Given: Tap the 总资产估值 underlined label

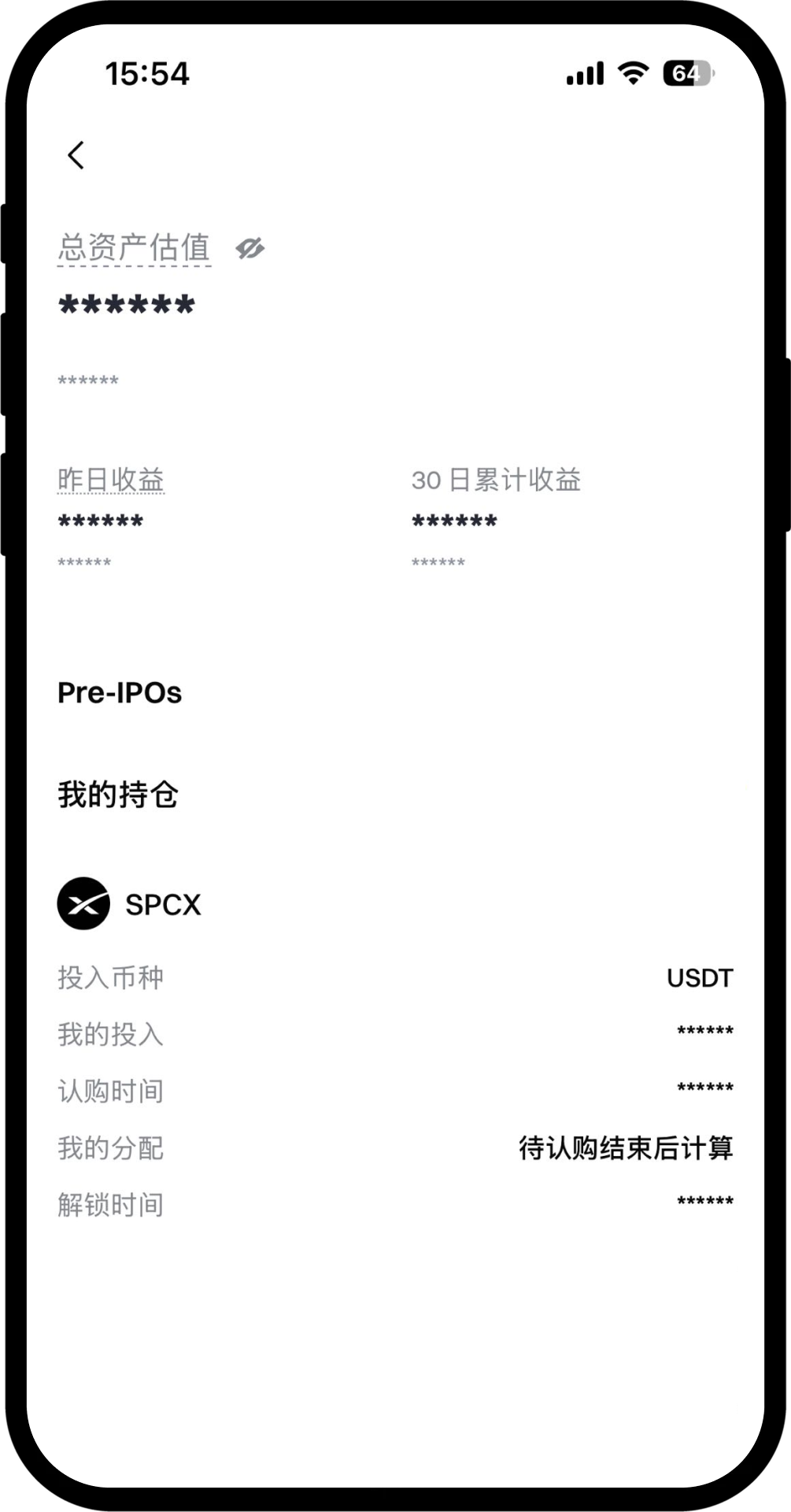Looking at the screenshot, I should point(134,248).
